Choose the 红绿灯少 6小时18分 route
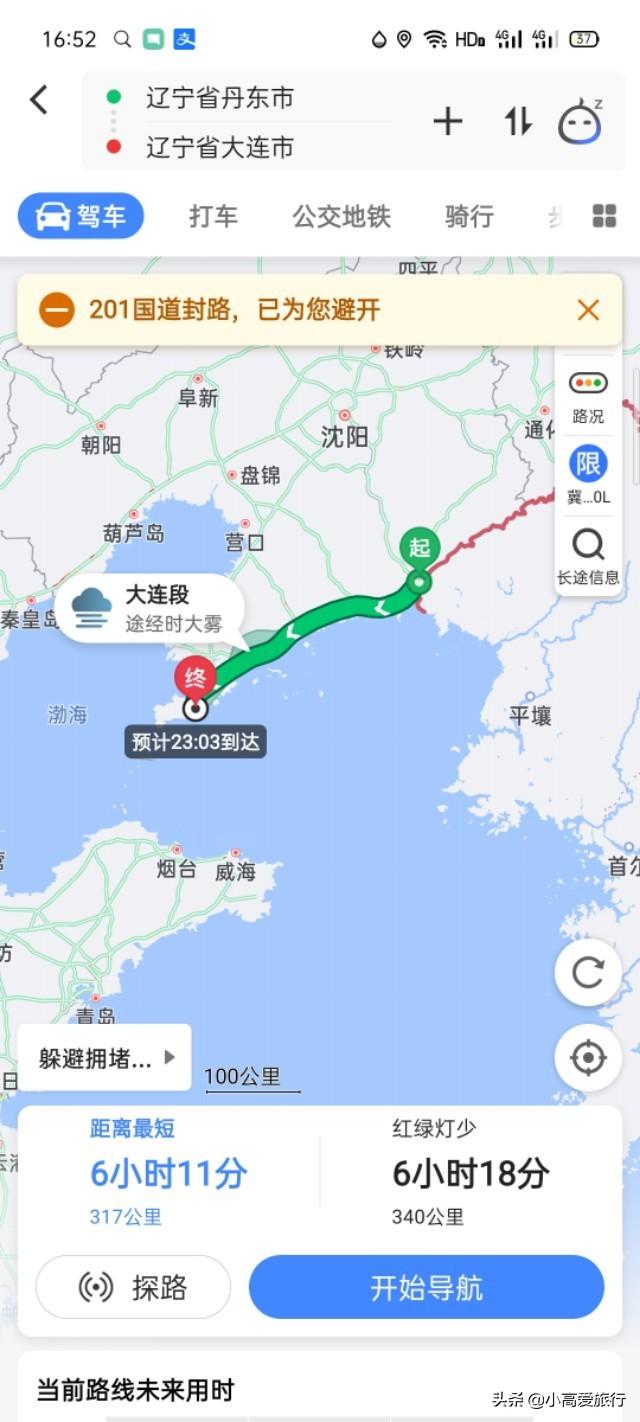The height and width of the screenshot is (1422, 640). click(470, 1172)
